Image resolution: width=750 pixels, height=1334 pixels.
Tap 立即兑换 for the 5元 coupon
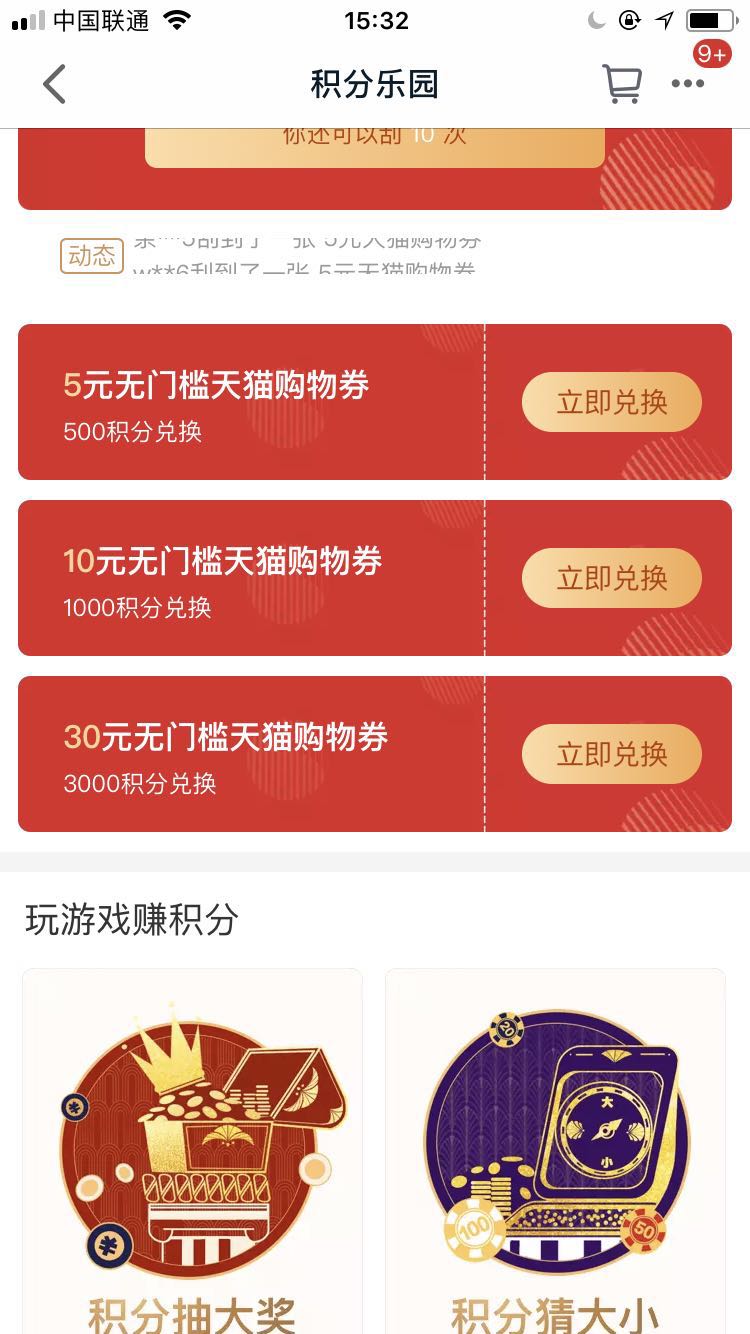coord(610,401)
